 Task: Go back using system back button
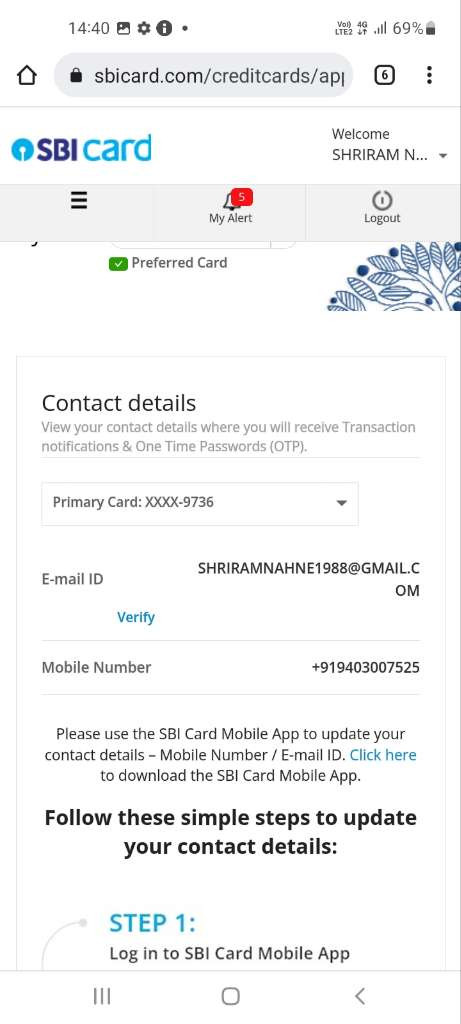359,996
